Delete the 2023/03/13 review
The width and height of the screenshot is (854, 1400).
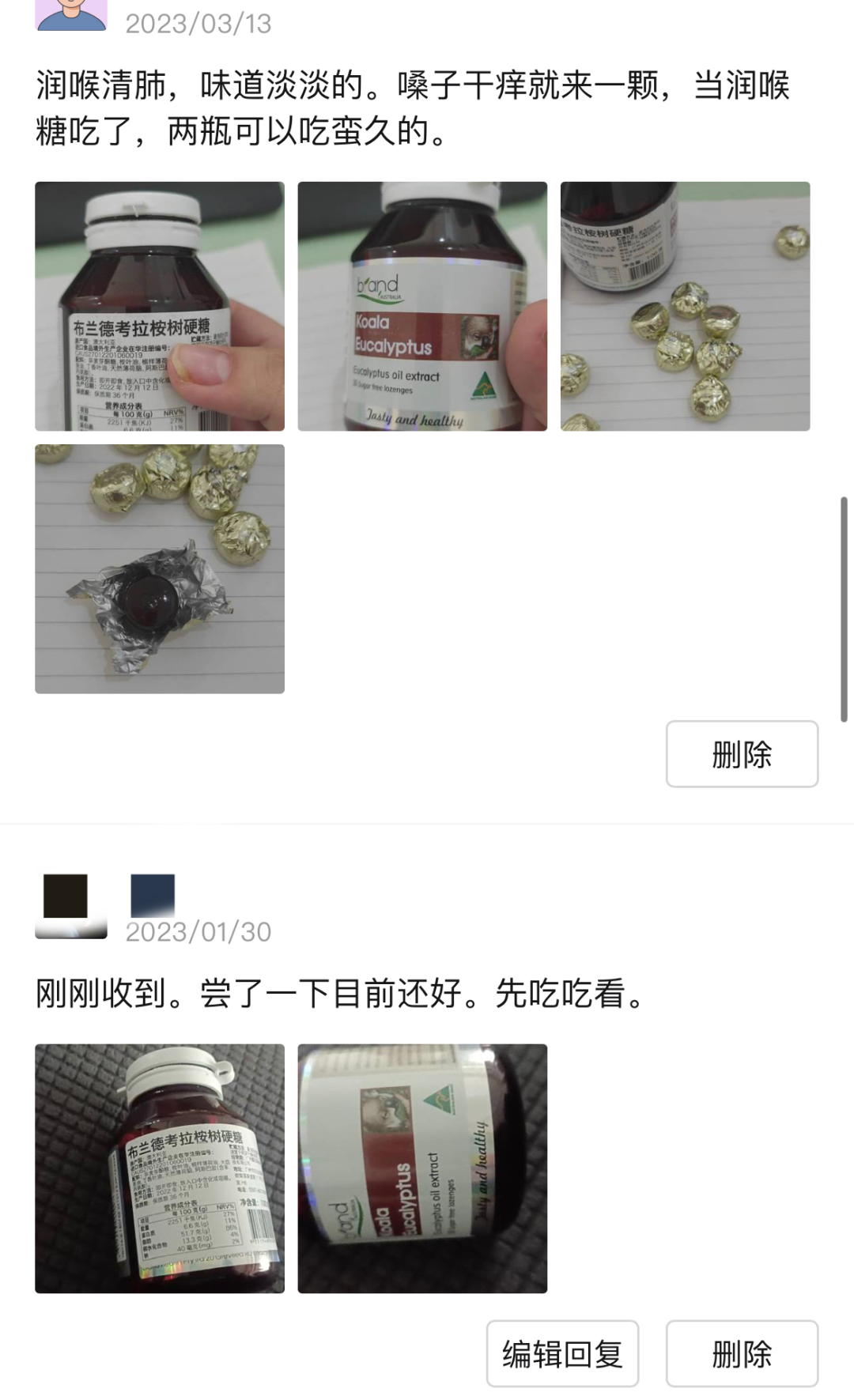click(x=741, y=753)
